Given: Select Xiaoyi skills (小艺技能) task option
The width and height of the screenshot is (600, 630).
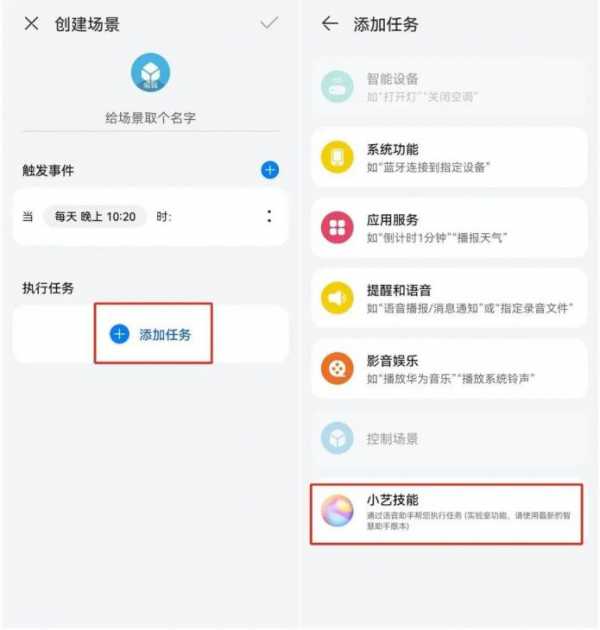Looking at the screenshot, I should [446, 514].
